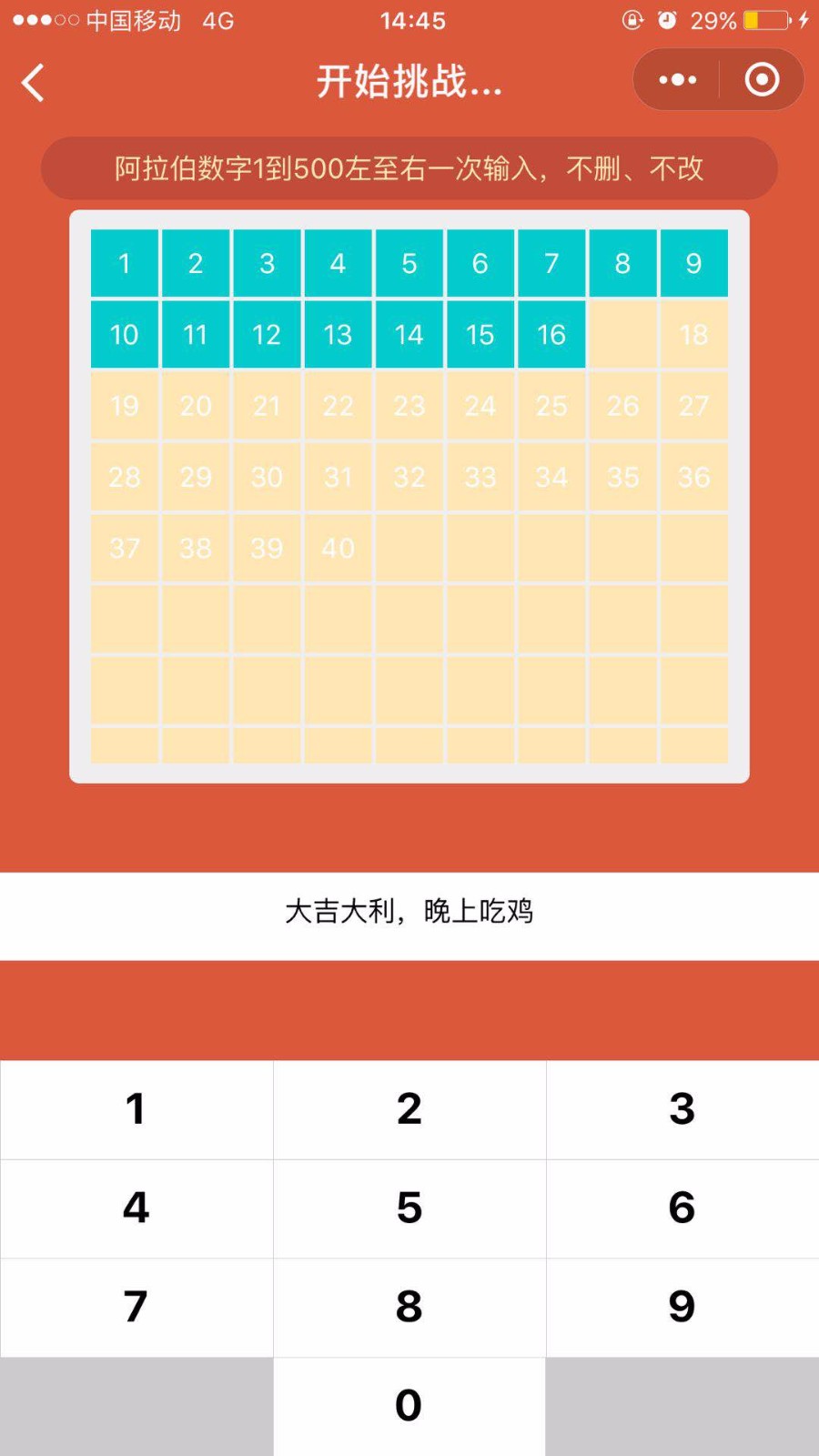Enter digit 8 using the keypad
The image size is (819, 1456).
[409, 1308]
